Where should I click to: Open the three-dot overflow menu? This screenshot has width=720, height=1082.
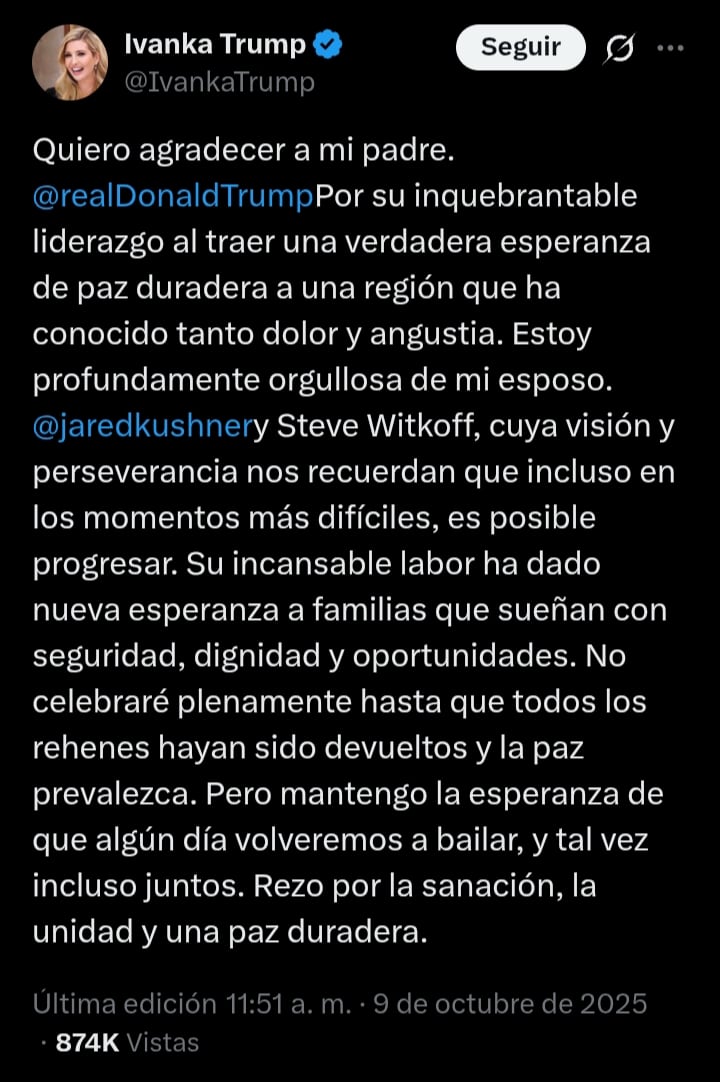pyautogui.click(x=669, y=47)
